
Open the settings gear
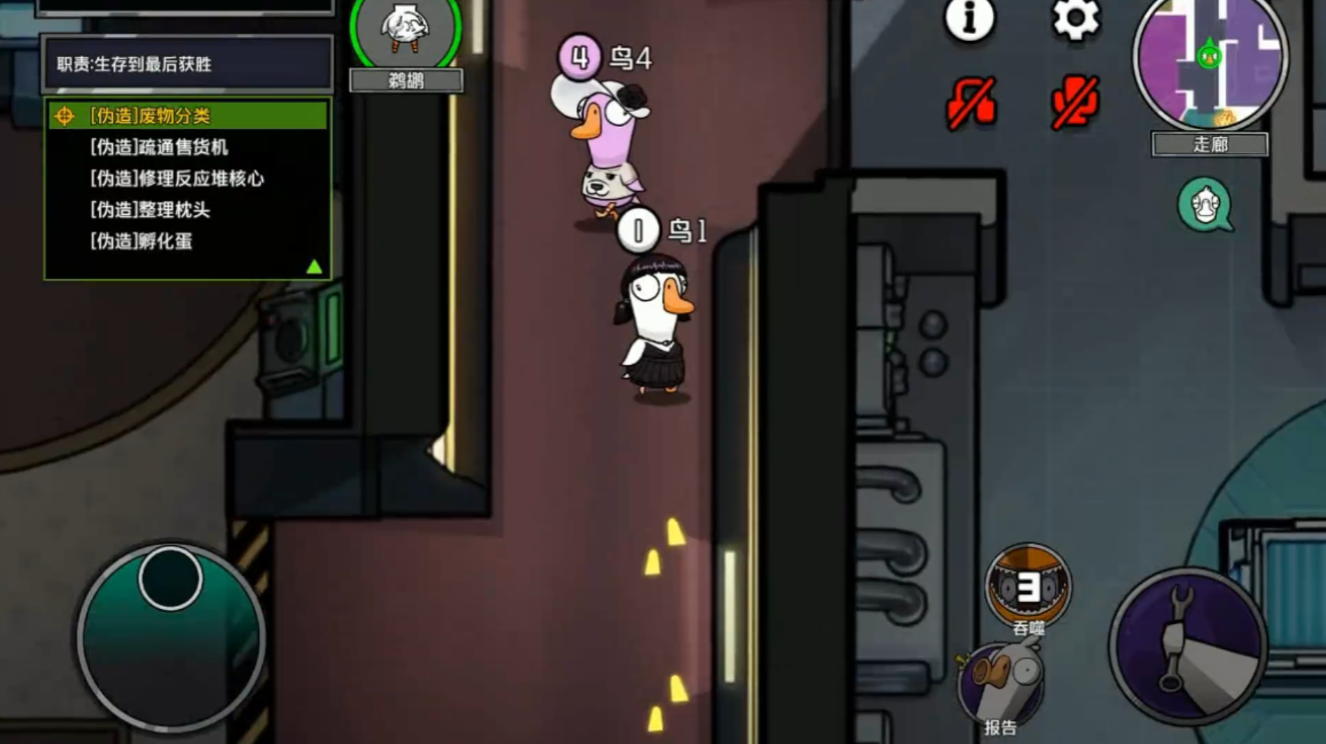[x=1075, y=18]
